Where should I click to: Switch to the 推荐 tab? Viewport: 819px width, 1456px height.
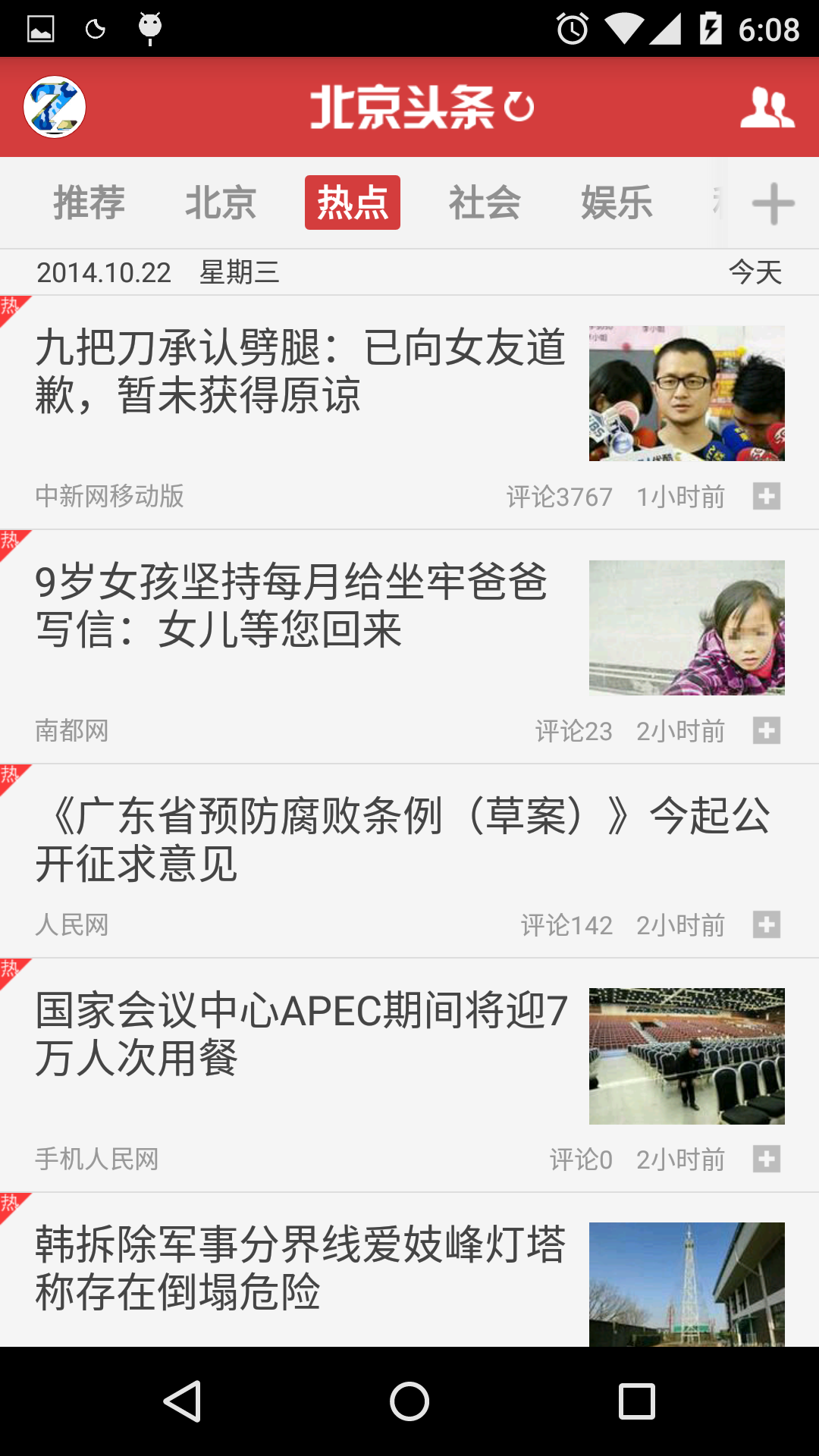89,202
